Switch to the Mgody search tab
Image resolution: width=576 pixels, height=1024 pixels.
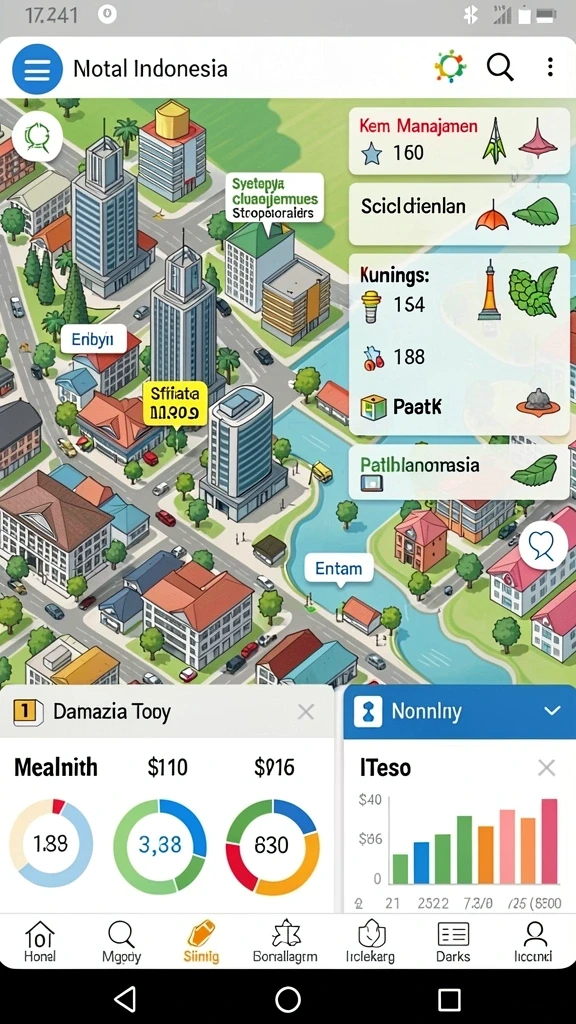click(x=121, y=942)
